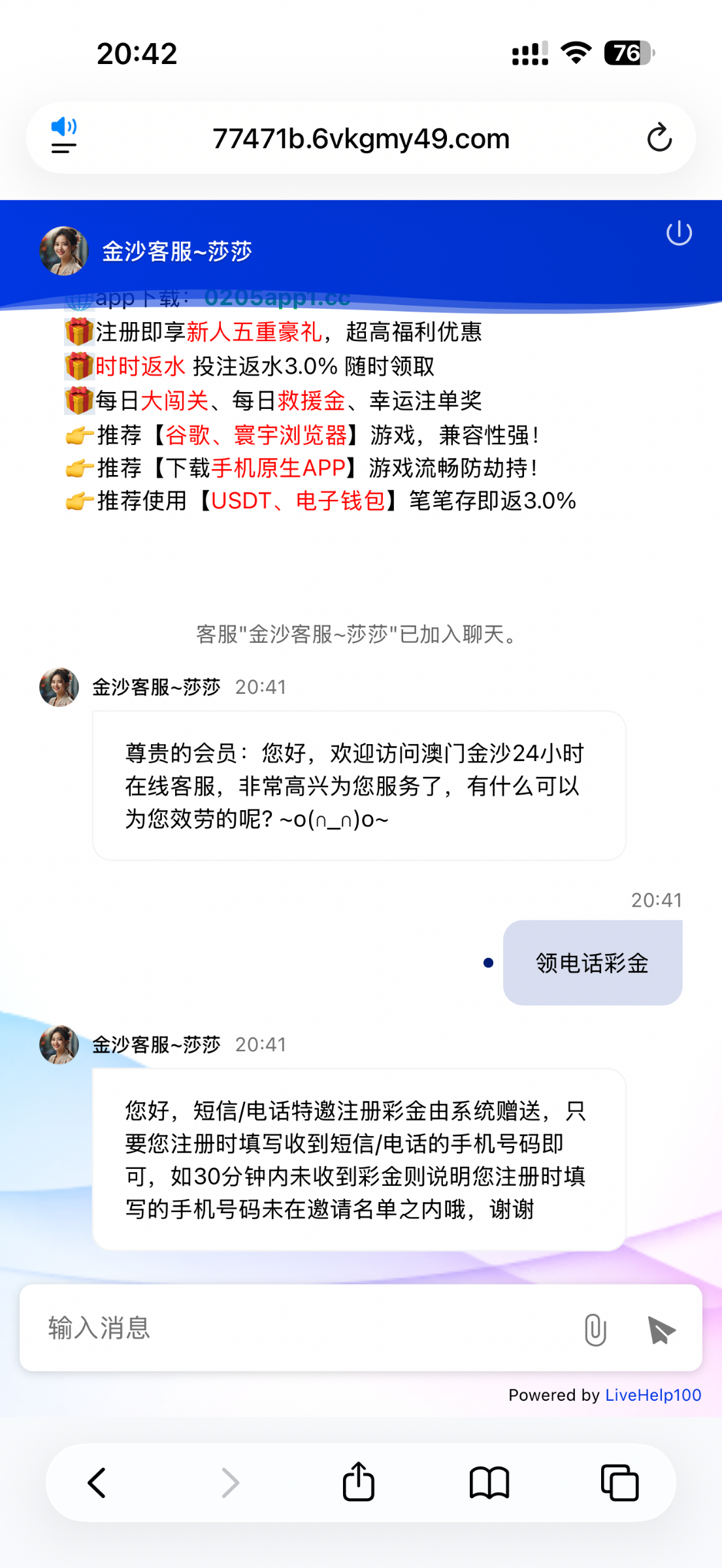This screenshot has width=722, height=1568.
Task: Tap the 输入消息 message input field
Action: click(261, 1329)
